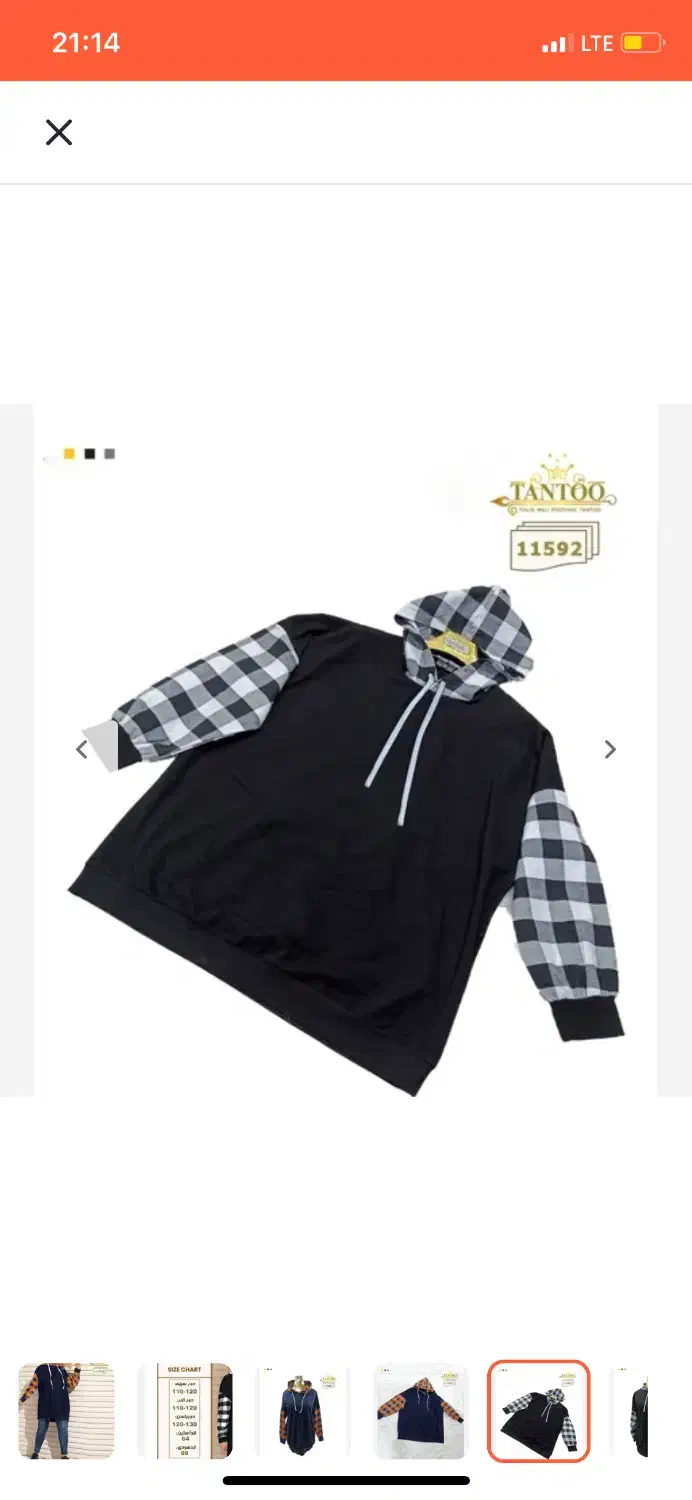
Task: Open thumbnail of hoodie on mannequin
Action: pos(302,1411)
